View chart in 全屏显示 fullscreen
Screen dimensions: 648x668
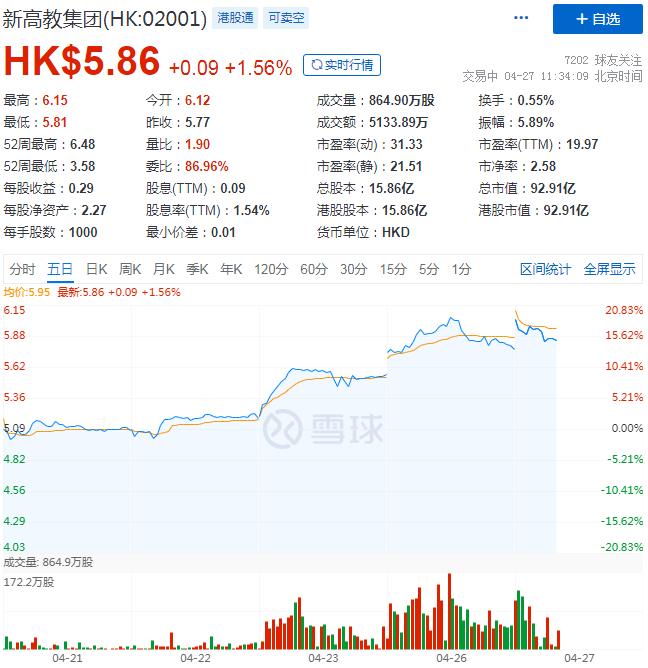609,269
